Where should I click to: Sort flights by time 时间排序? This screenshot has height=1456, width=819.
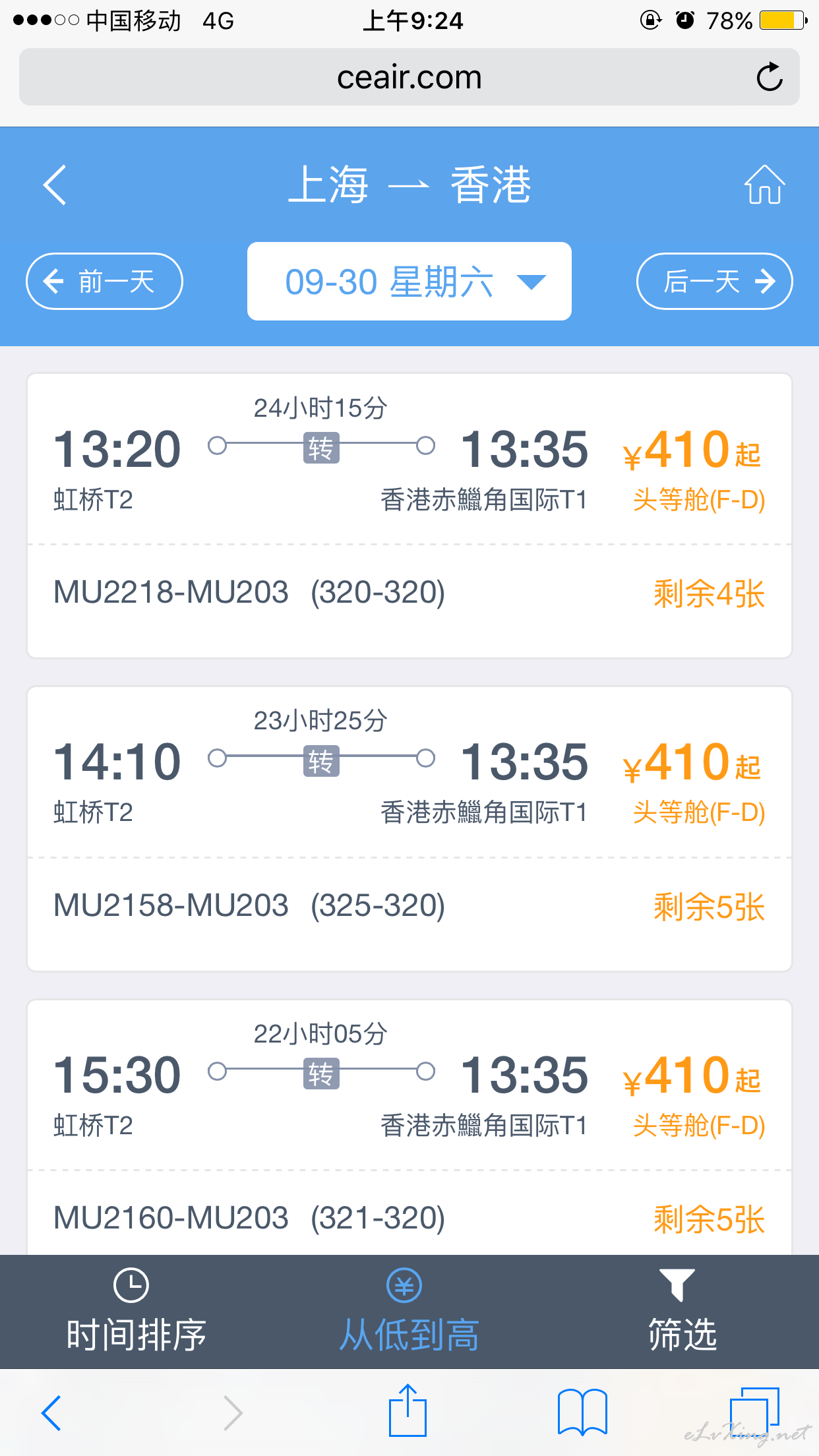point(136,1311)
